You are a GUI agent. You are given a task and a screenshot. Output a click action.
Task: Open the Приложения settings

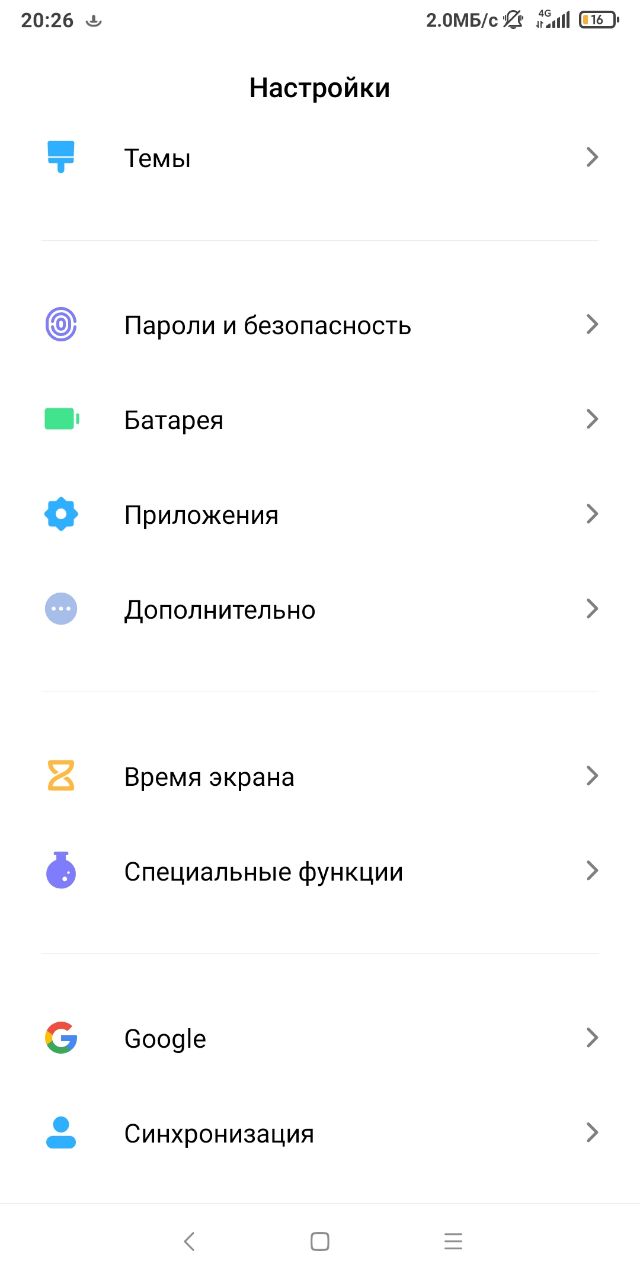coord(320,514)
